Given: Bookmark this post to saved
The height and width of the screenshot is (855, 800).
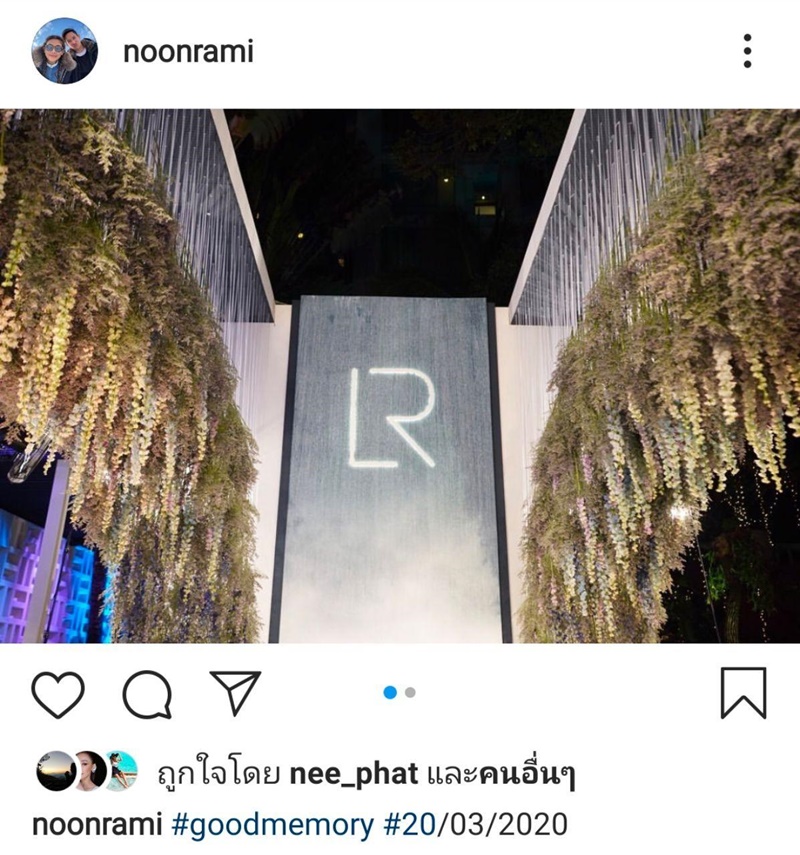Looking at the screenshot, I should [x=743, y=692].
